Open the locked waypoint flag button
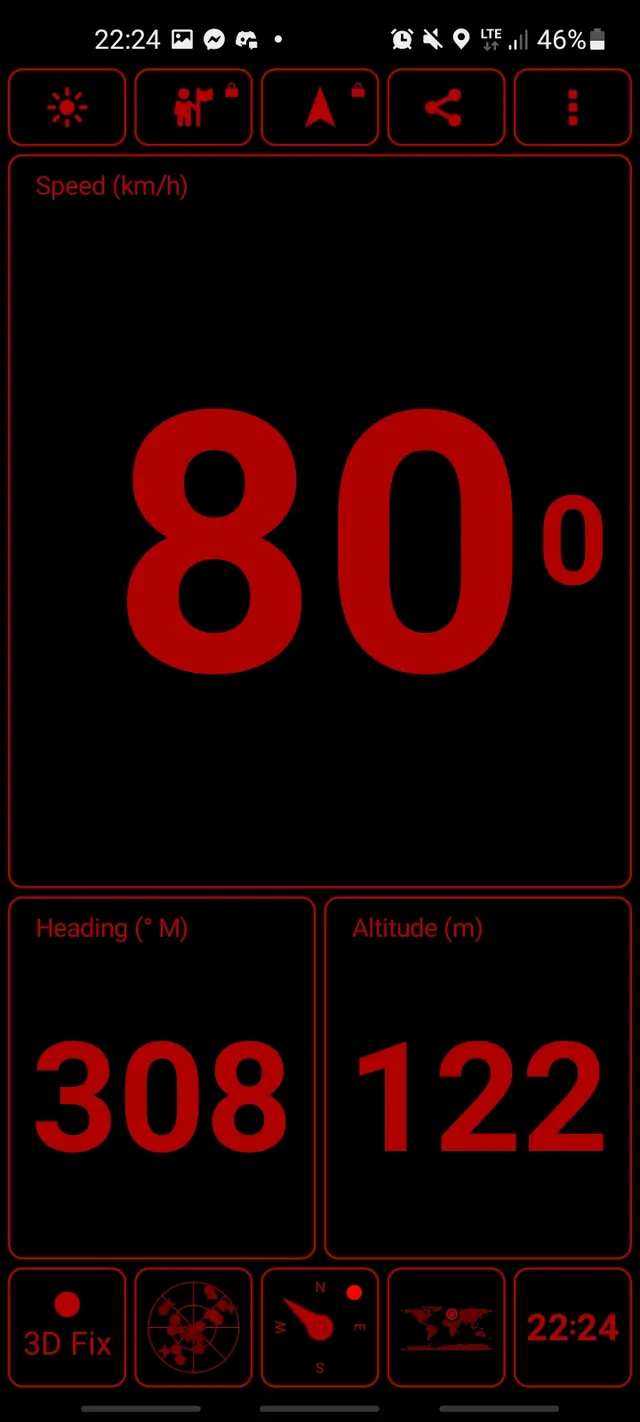The image size is (640, 1422). 194,107
